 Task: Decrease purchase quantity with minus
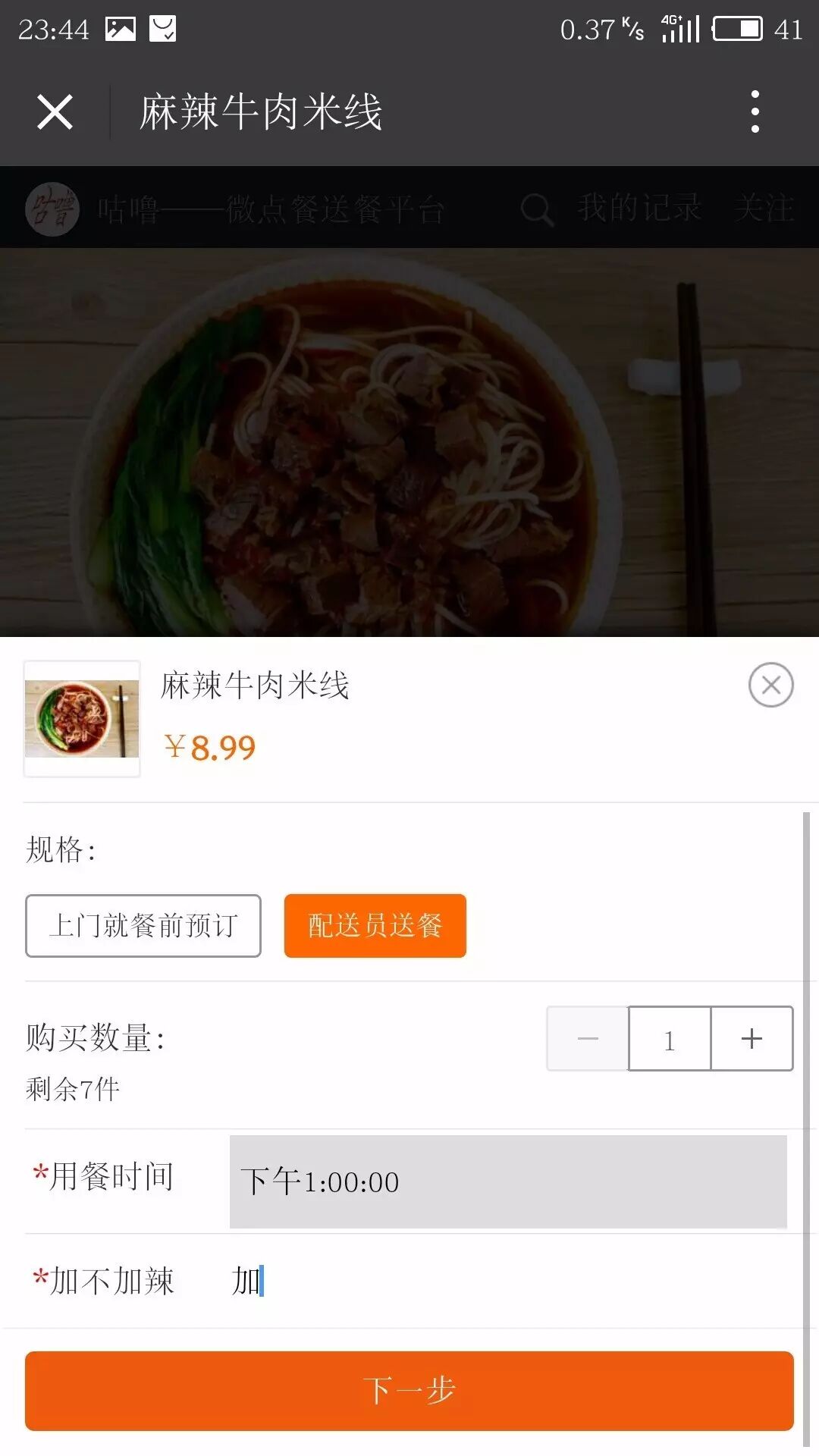[588, 1039]
